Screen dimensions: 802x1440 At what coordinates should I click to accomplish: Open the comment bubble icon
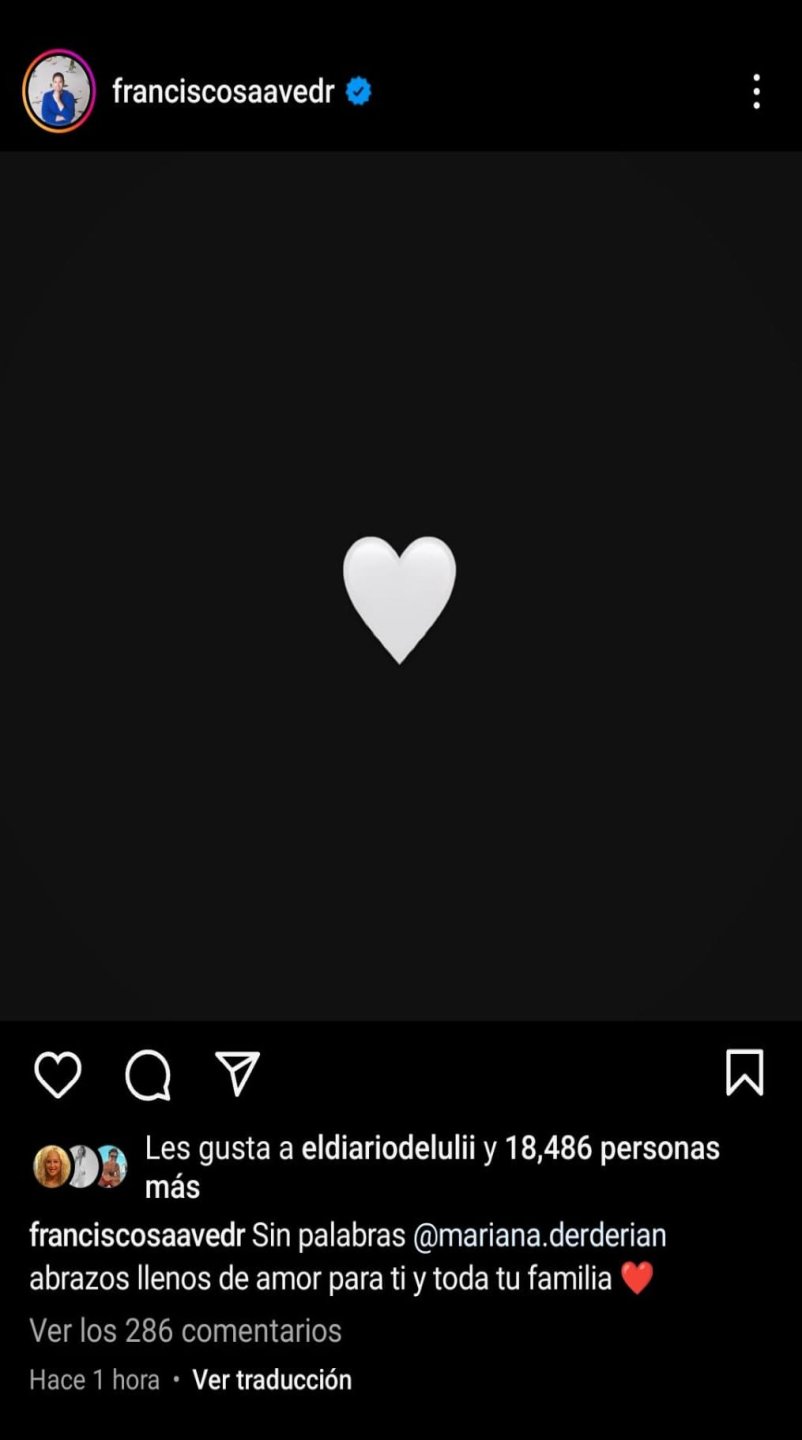pos(148,1075)
